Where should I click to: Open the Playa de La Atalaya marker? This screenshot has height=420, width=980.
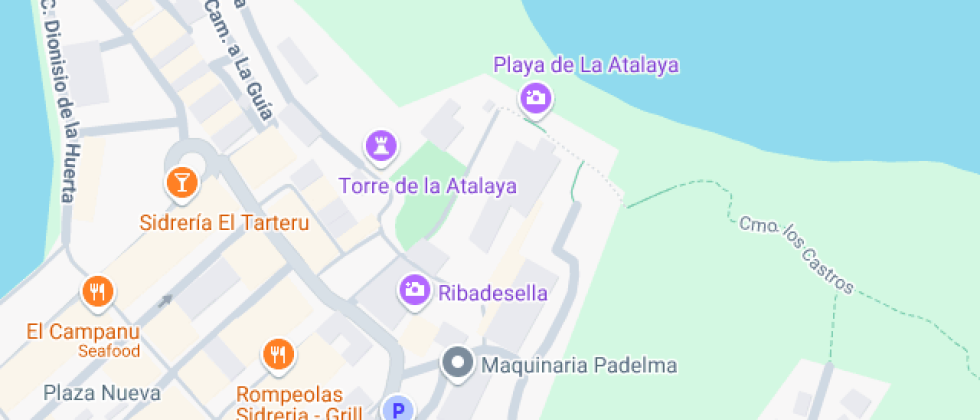coord(536,97)
